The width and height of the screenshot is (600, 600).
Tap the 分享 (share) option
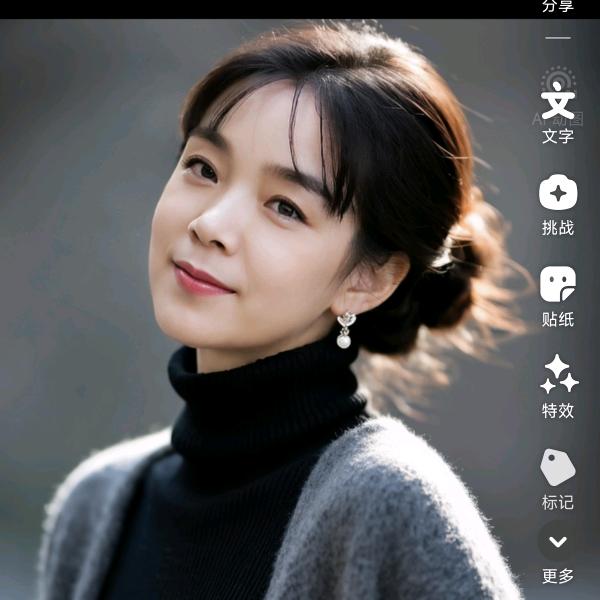pyautogui.click(x=557, y=7)
